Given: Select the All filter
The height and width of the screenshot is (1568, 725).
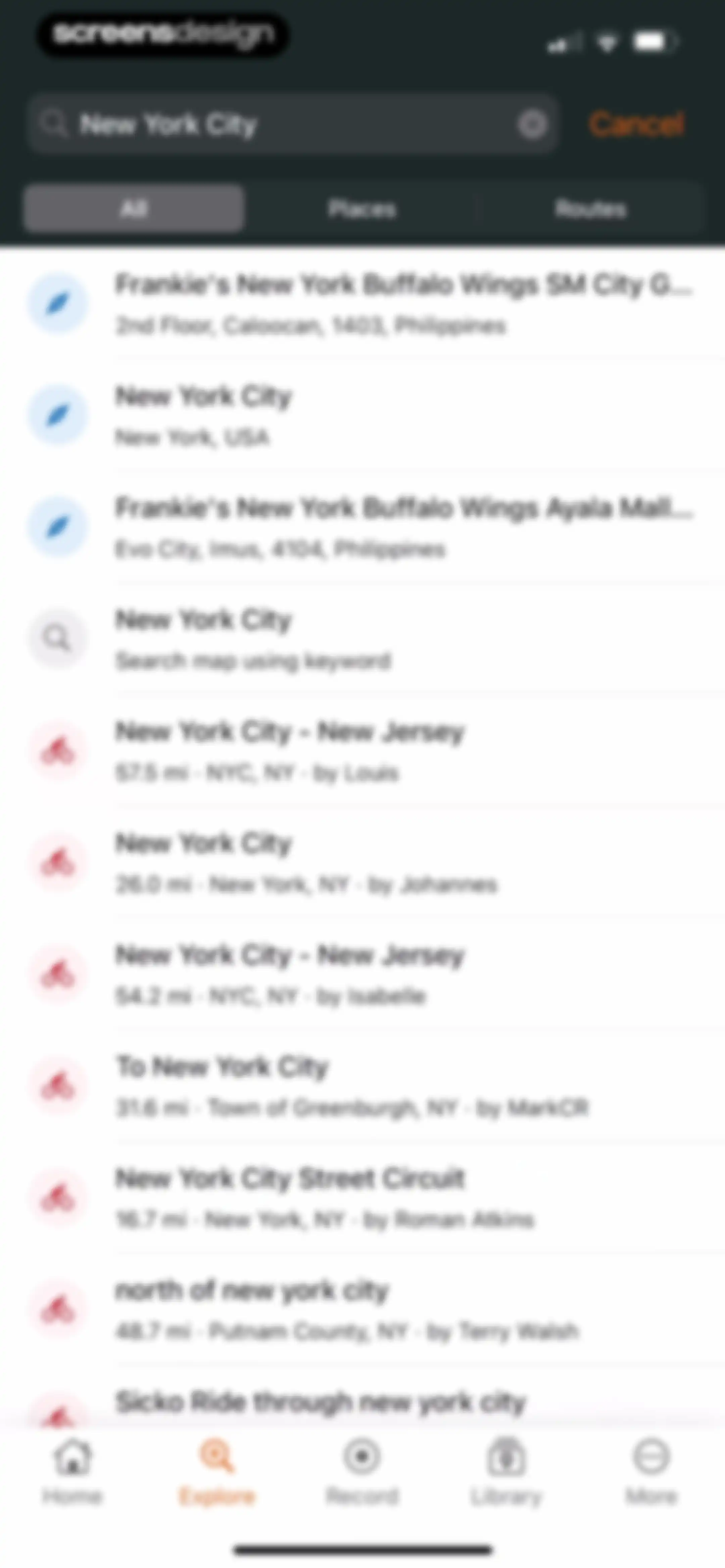Looking at the screenshot, I should tap(134, 209).
